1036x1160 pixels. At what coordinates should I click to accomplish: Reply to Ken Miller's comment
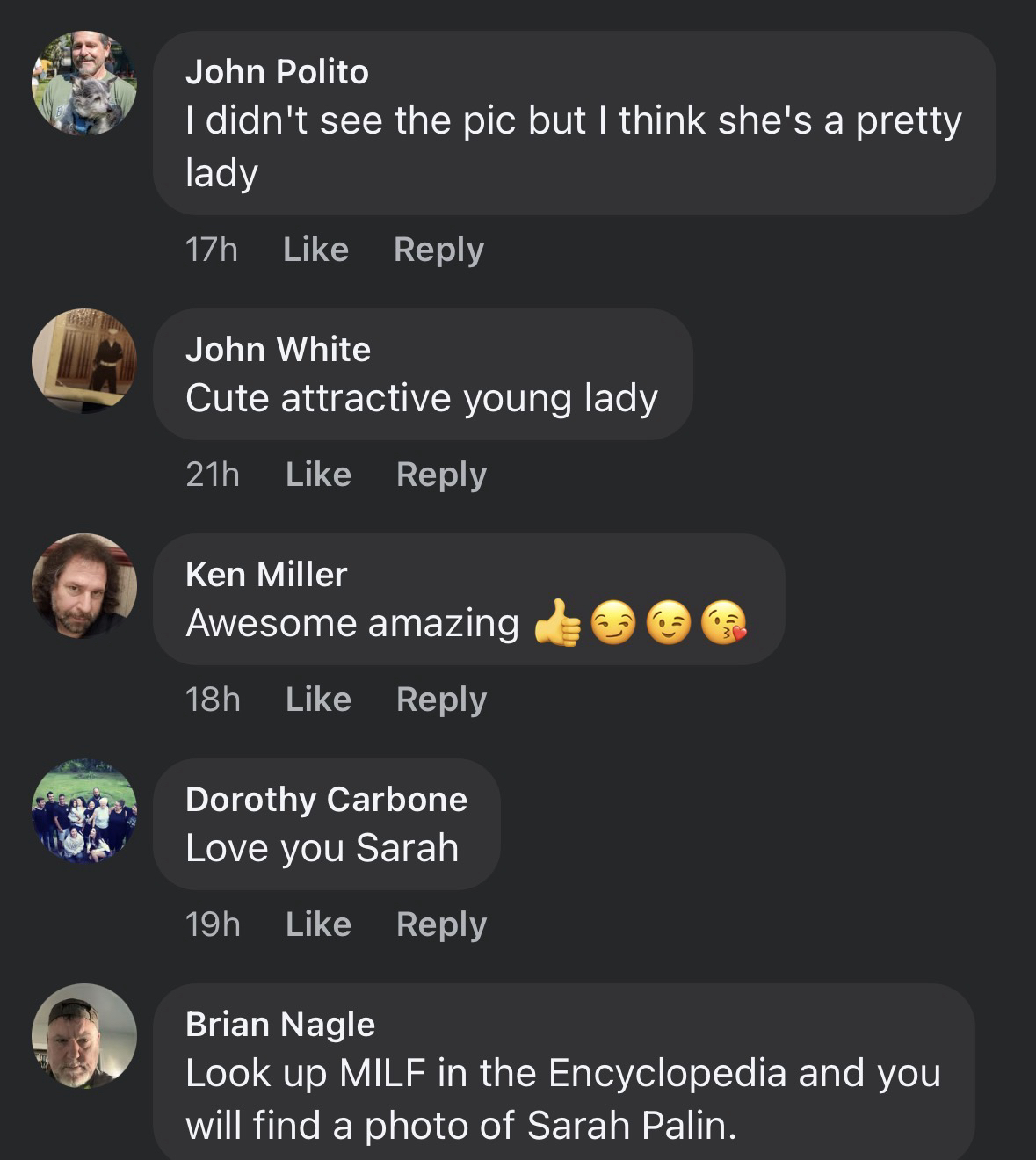coord(441,700)
